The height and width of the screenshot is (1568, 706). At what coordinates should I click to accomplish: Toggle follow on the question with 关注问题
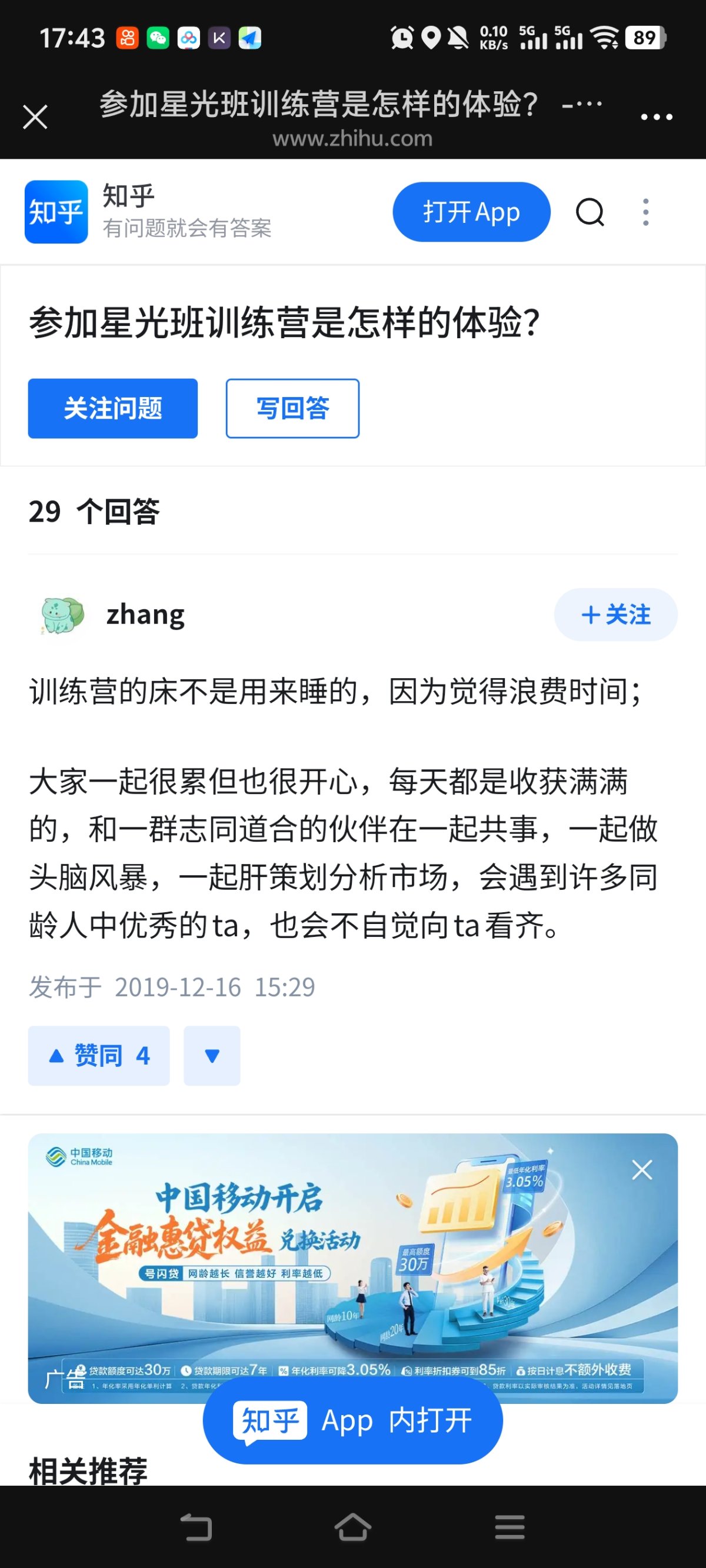coord(114,408)
